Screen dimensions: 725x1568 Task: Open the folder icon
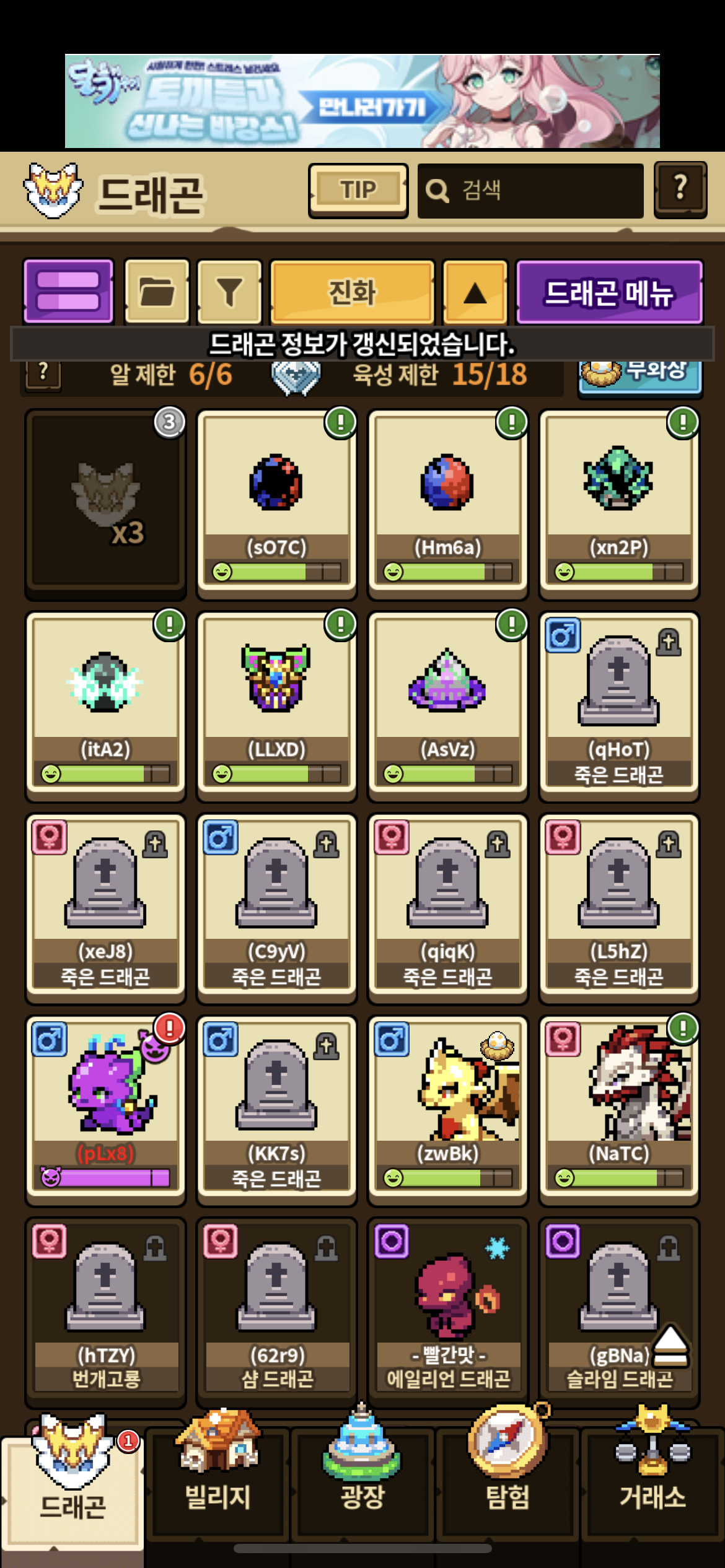tap(157, 291)
